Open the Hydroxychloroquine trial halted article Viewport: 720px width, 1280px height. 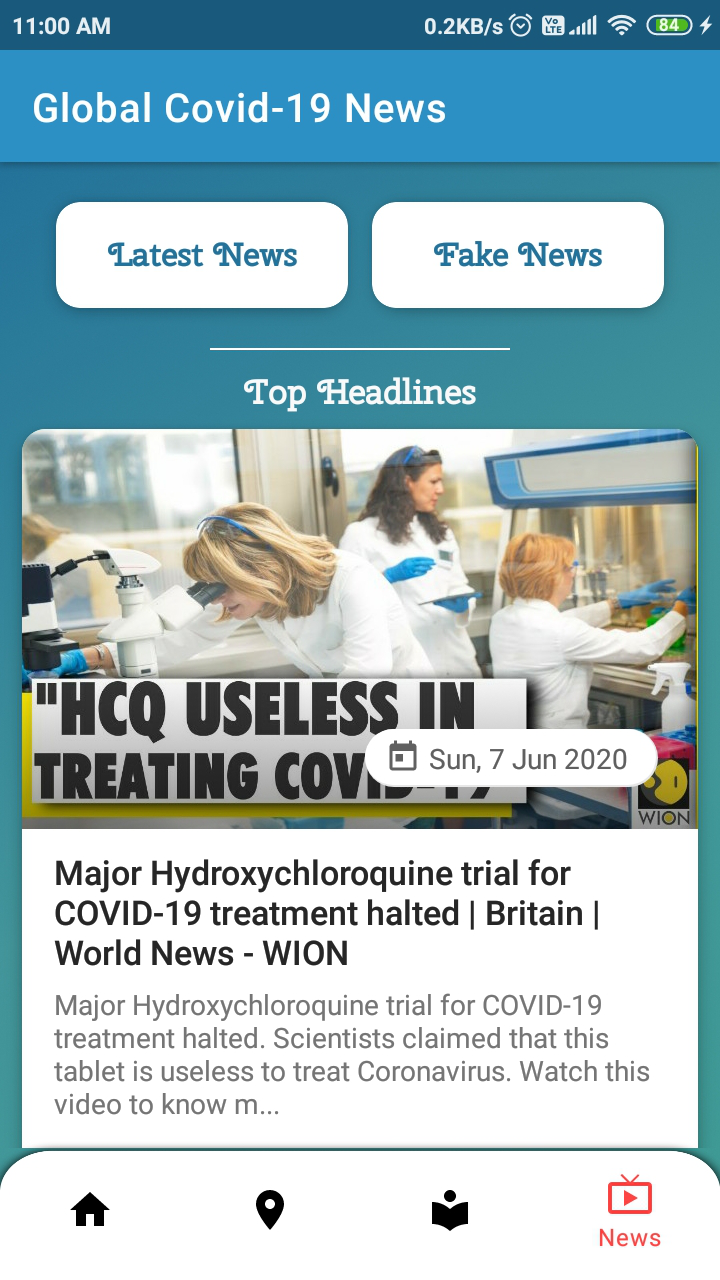click(327, 913)
